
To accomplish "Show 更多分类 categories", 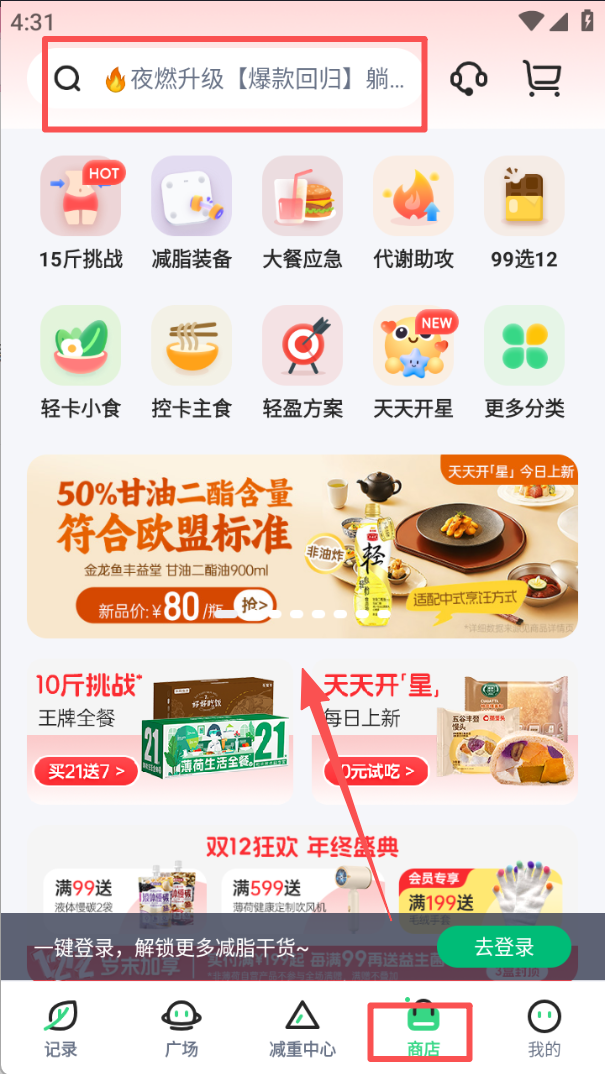I will coord(524,362).
